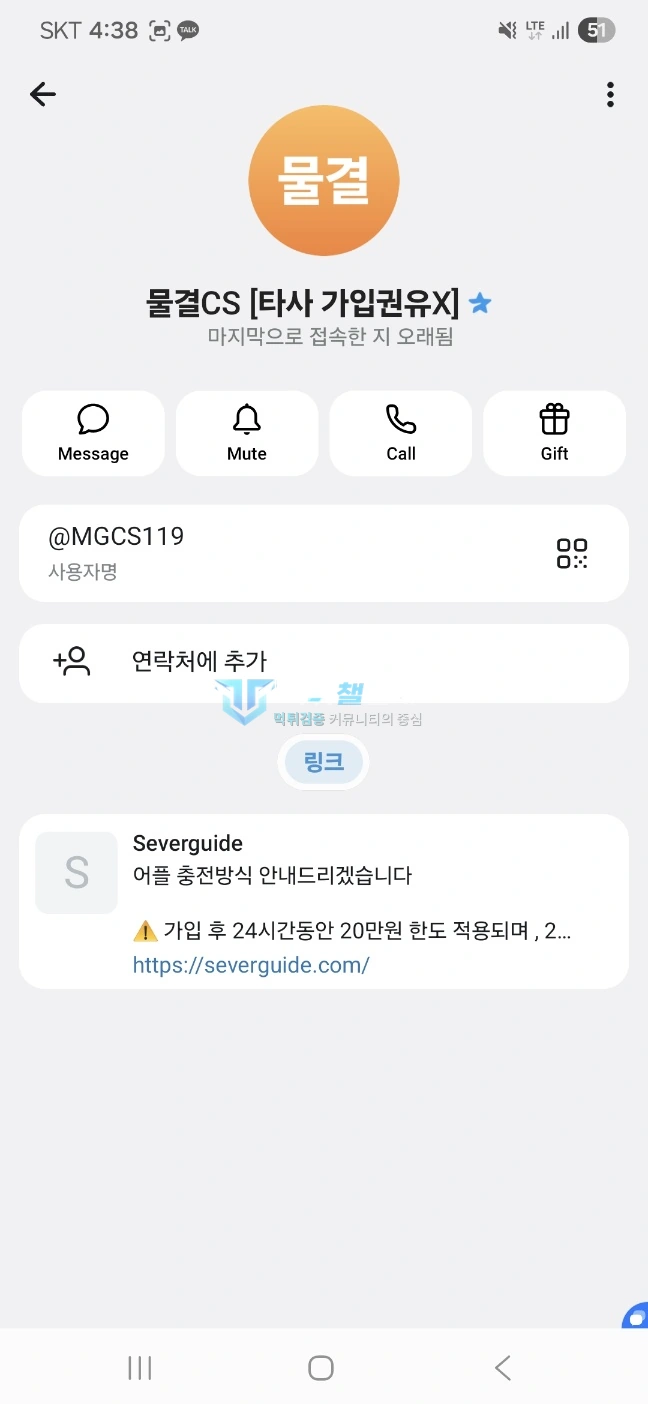View the 물결 profile photo
648x1404 pixels.
tap(324, 181)
